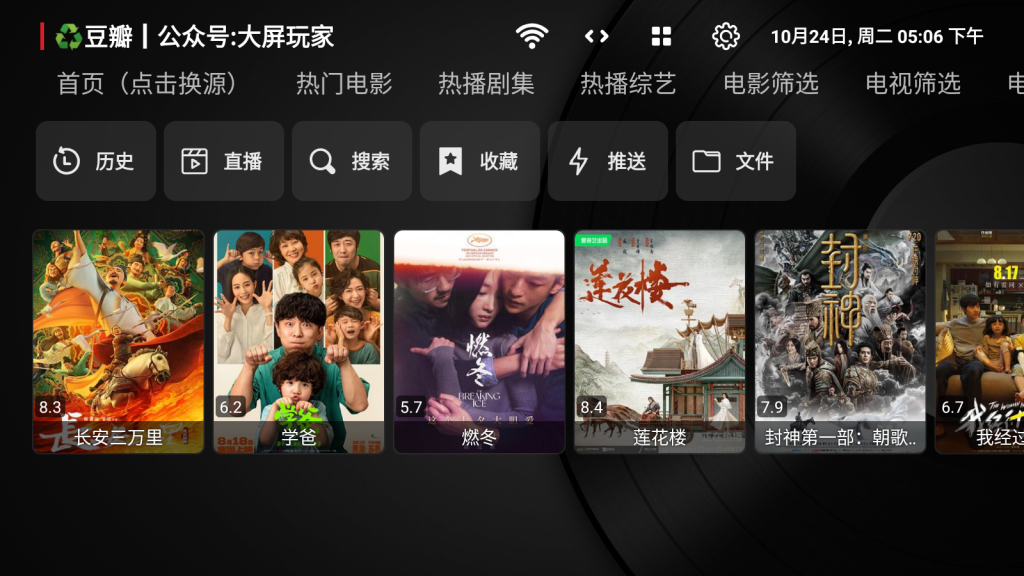Open the movie 学爸

tap(299, 341)
